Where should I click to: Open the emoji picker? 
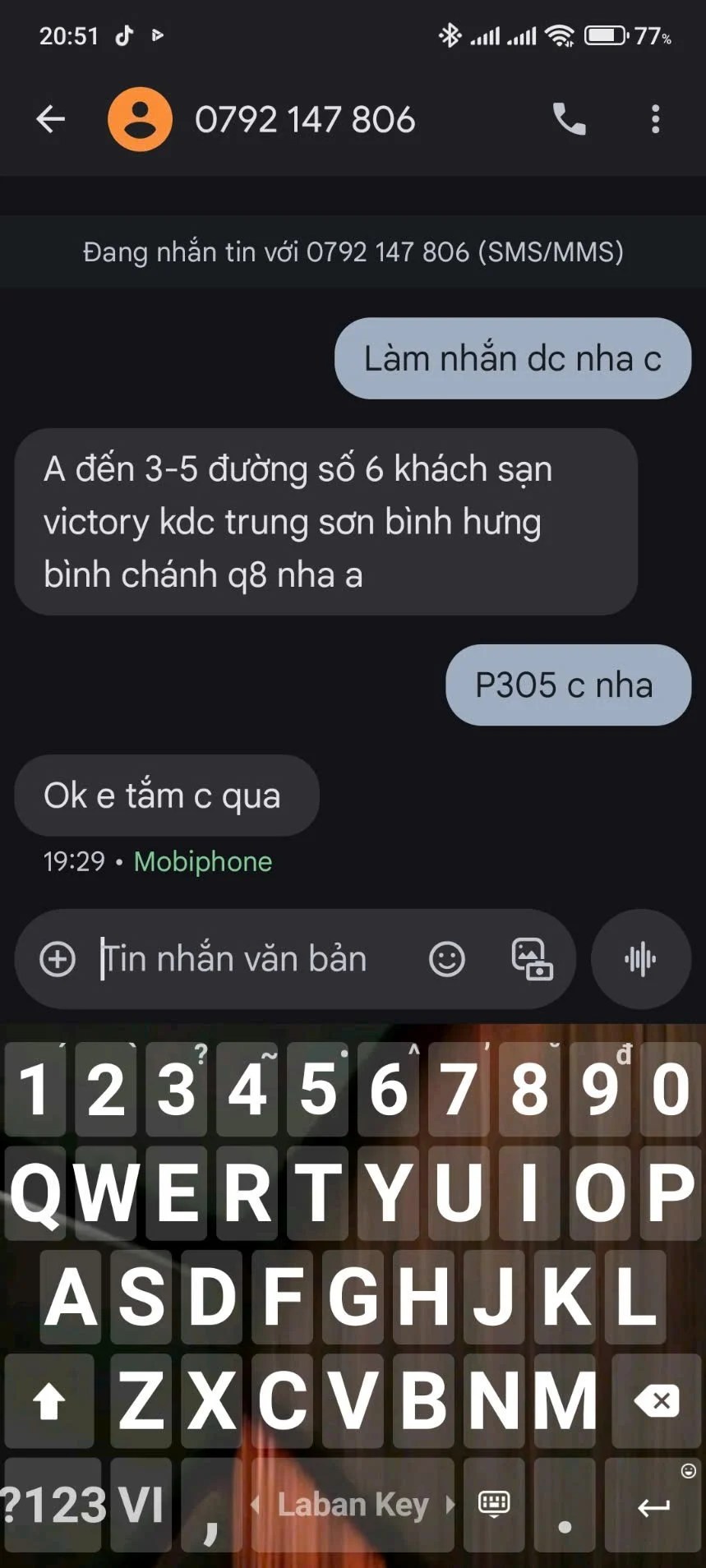447,959
